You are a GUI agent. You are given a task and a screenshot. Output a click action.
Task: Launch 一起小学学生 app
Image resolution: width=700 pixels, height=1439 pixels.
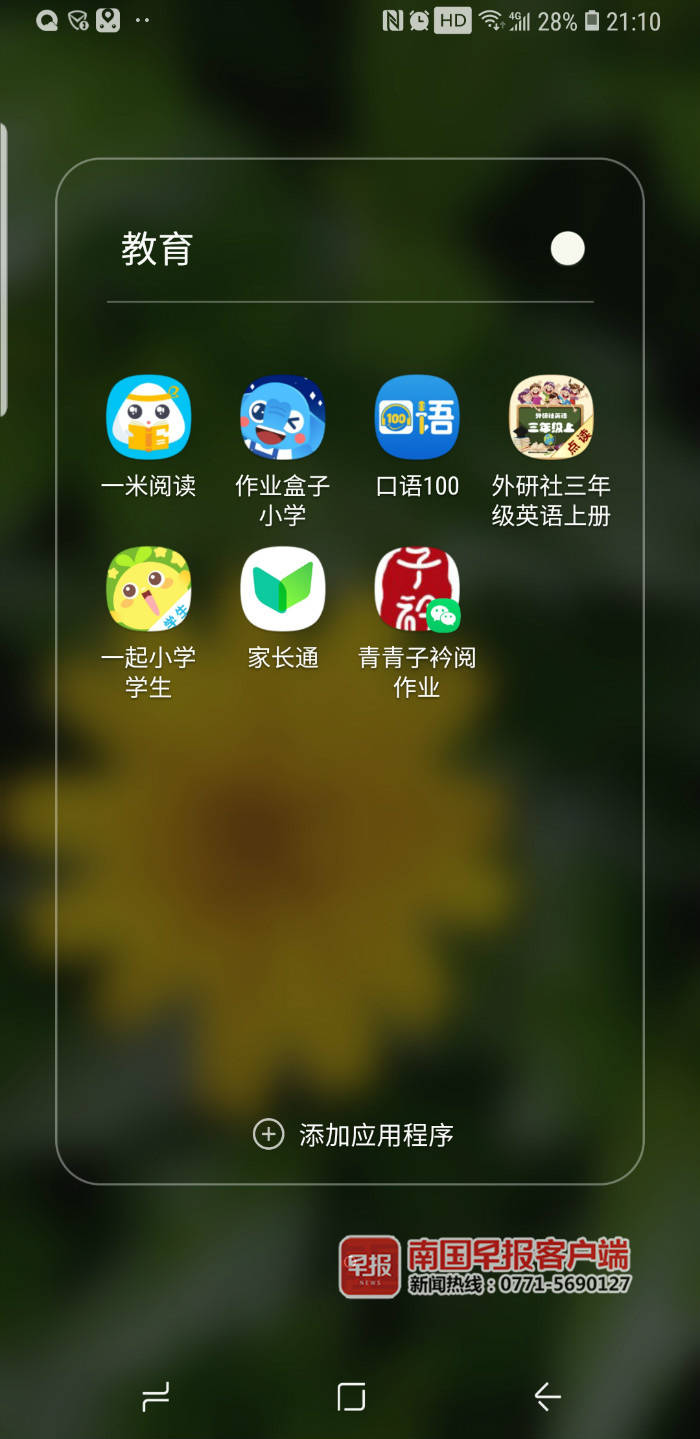[x=149, y=589]
